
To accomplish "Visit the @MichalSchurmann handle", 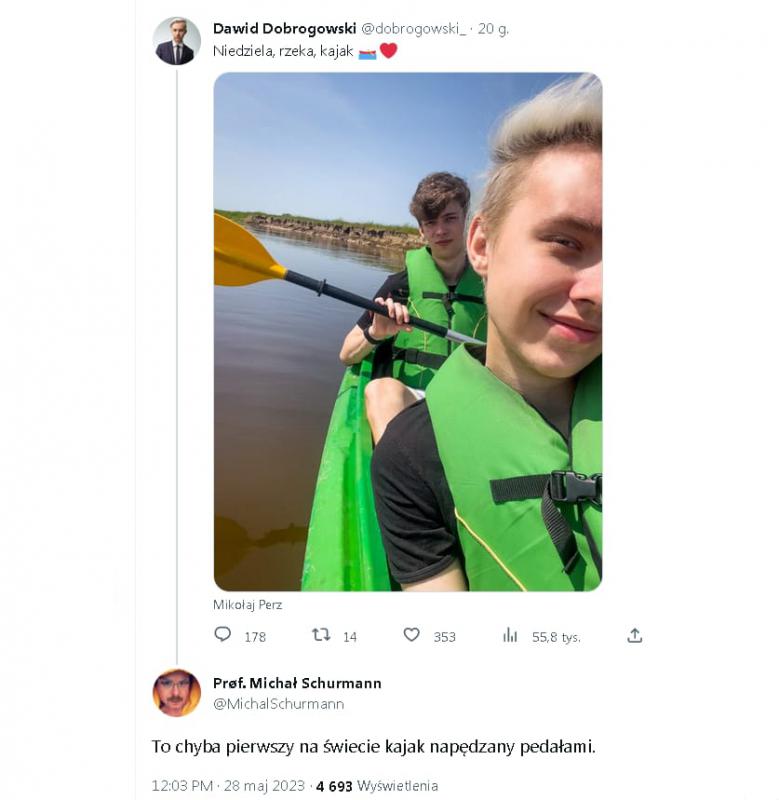I will (x=278, y=704).
